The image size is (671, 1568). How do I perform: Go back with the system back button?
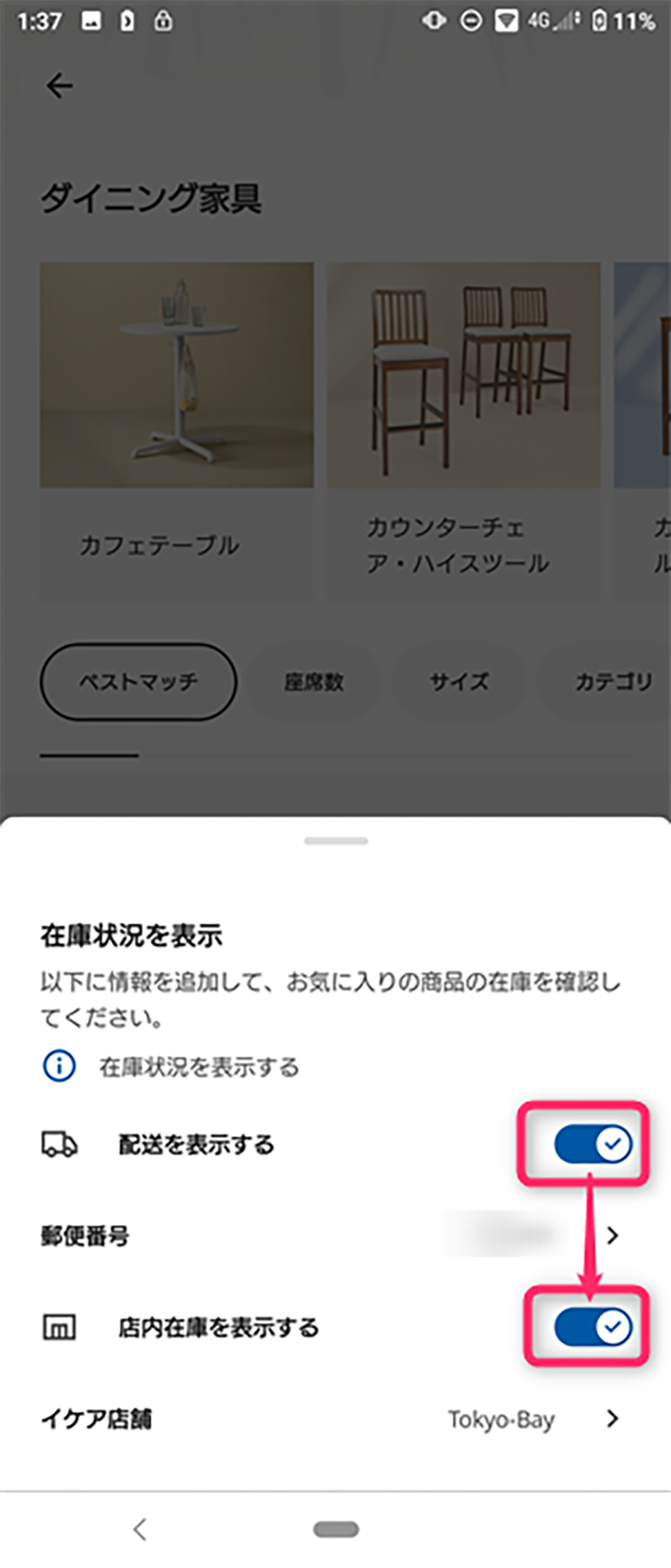point(140,1529)
